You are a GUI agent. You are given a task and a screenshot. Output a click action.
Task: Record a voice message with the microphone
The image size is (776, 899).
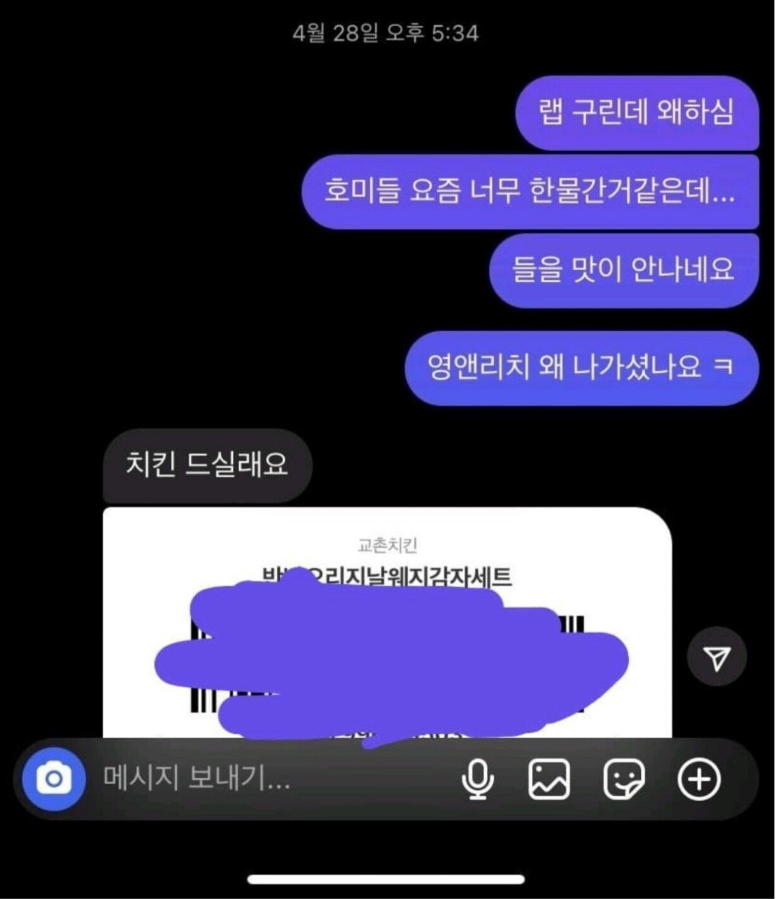478,779
